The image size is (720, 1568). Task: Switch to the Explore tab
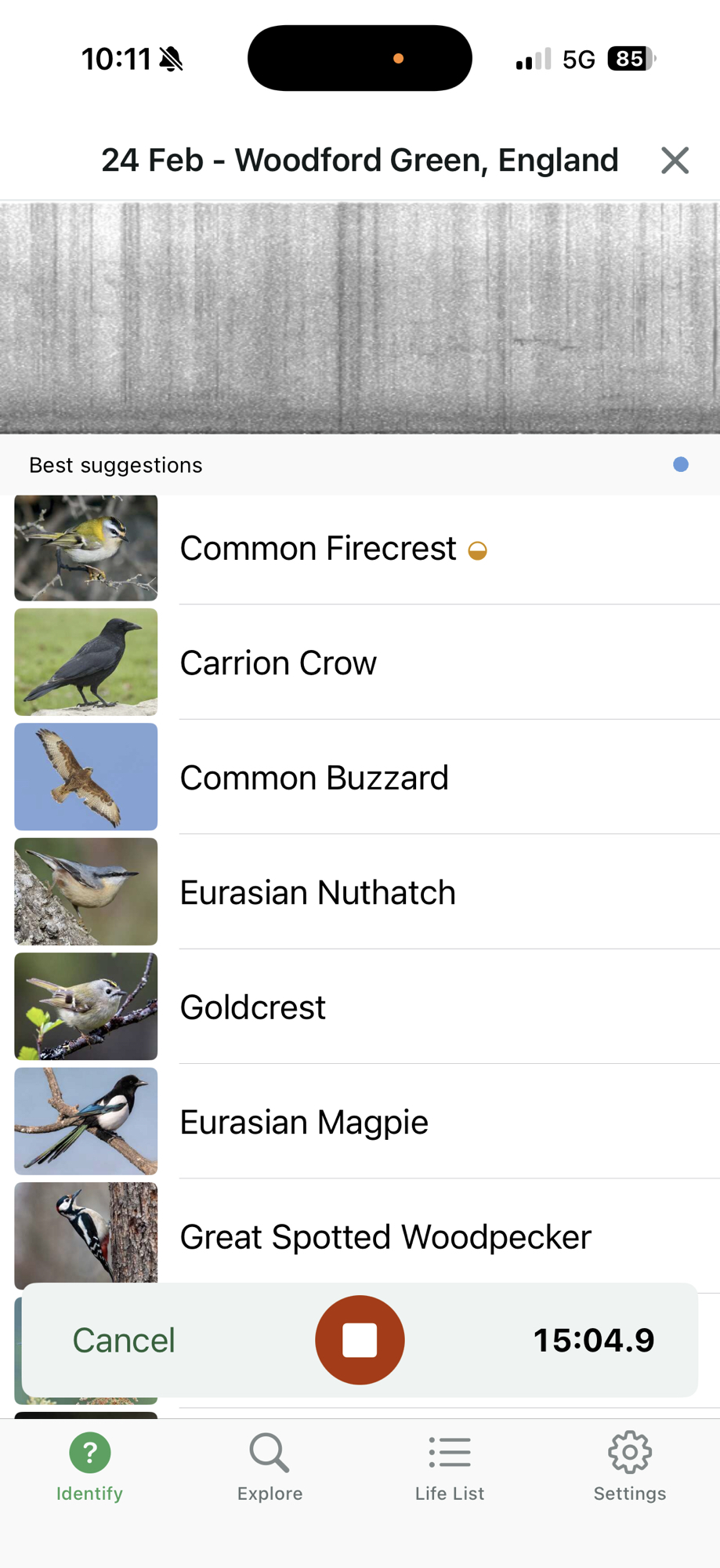tap(270, 1468)
